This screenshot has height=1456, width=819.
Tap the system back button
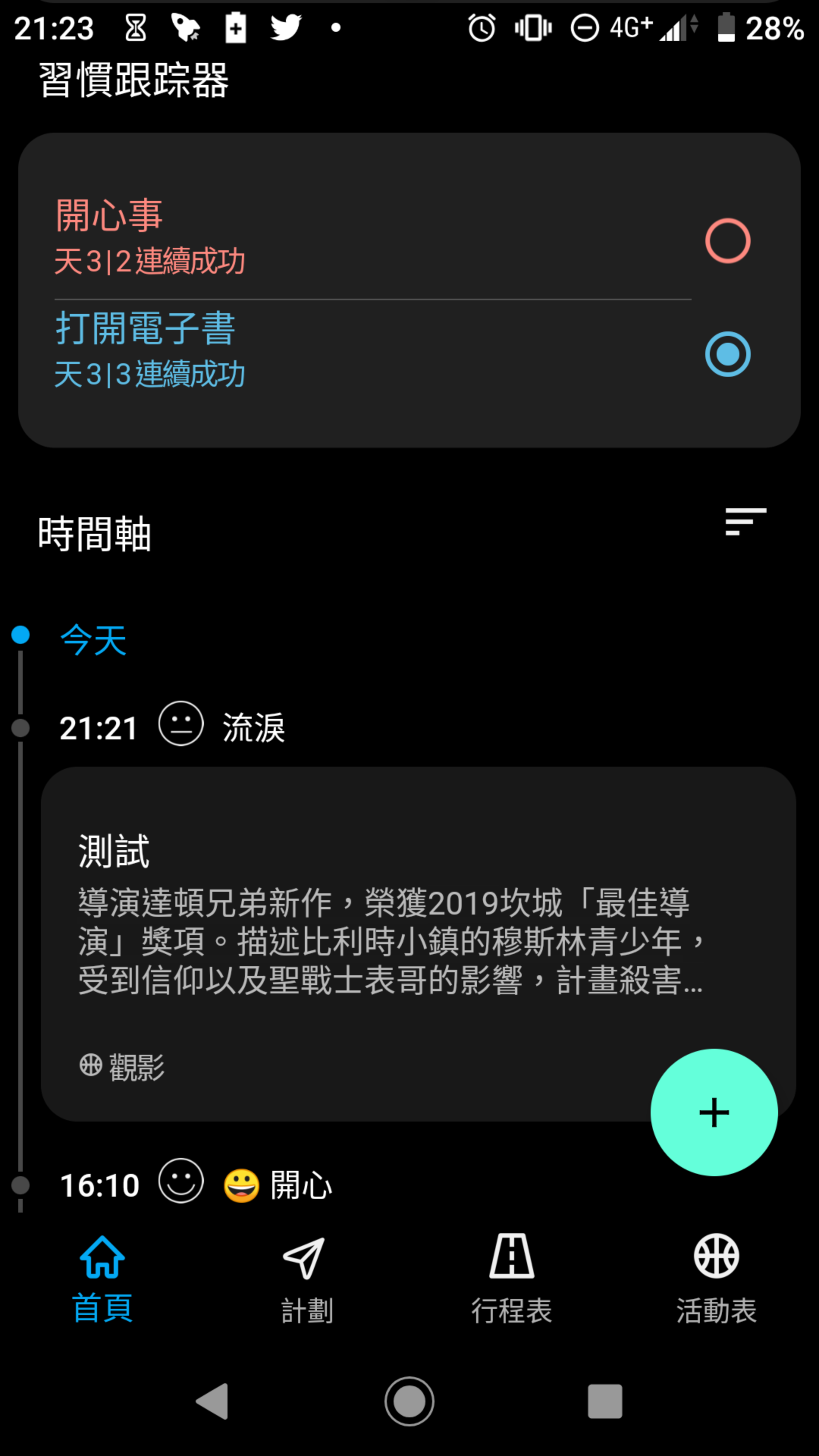coord(212,1401)
